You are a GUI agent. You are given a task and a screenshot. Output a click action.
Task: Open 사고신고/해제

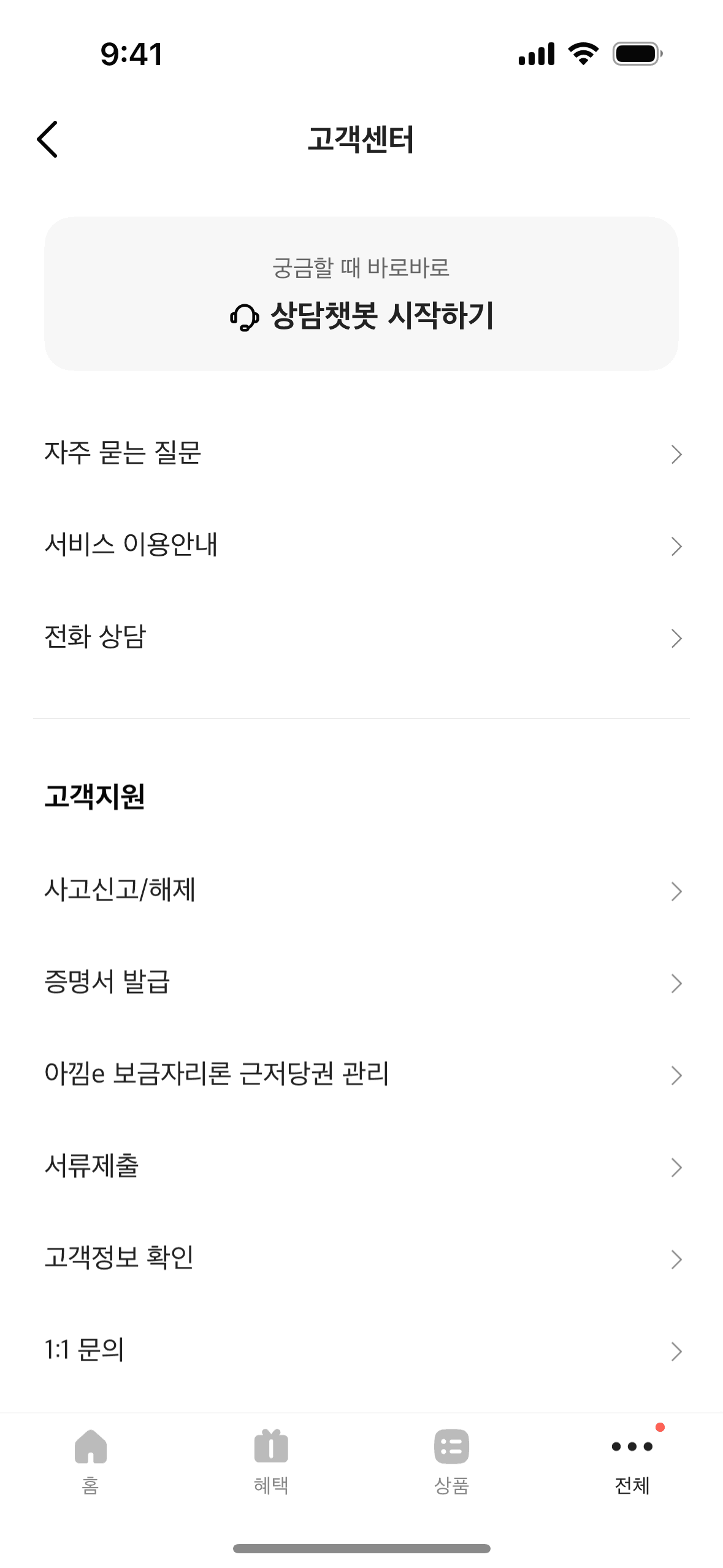pyautogui.click(x=361, y=891)
